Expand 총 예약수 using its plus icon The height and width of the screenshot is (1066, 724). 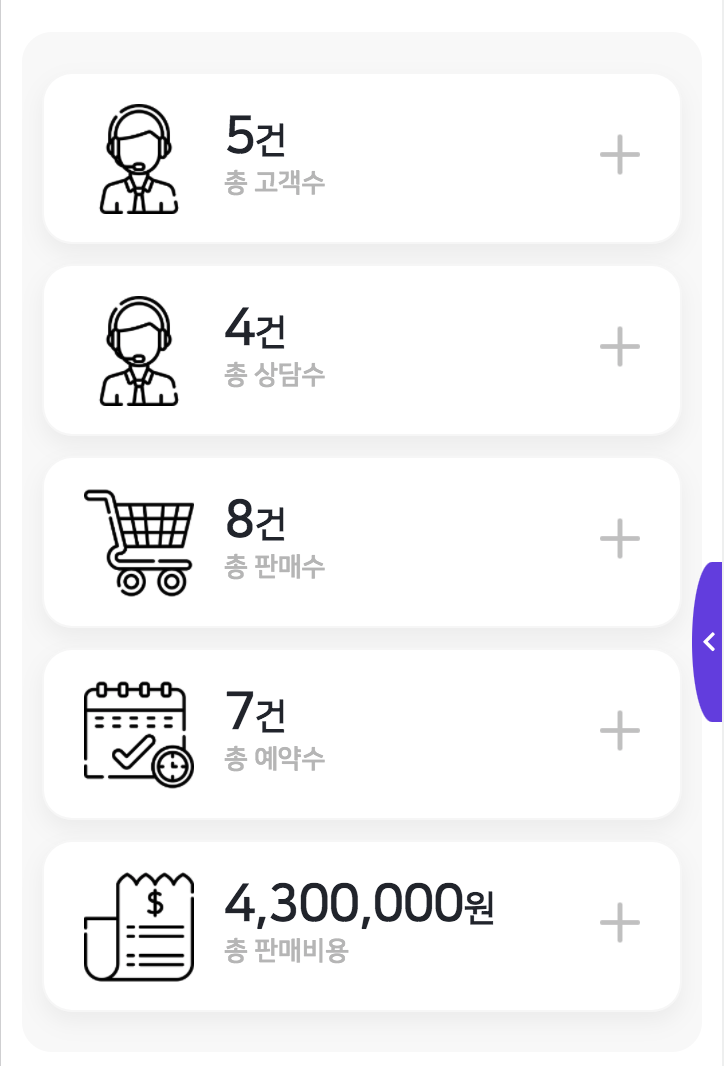619,731
